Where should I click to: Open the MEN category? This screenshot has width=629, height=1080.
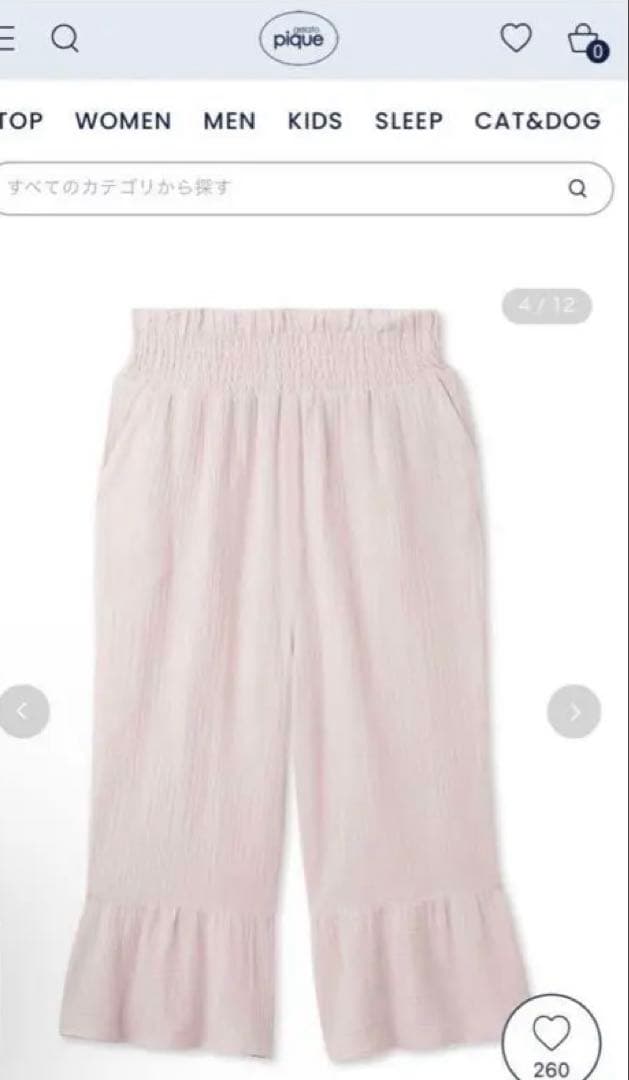(x=229, y=121)
